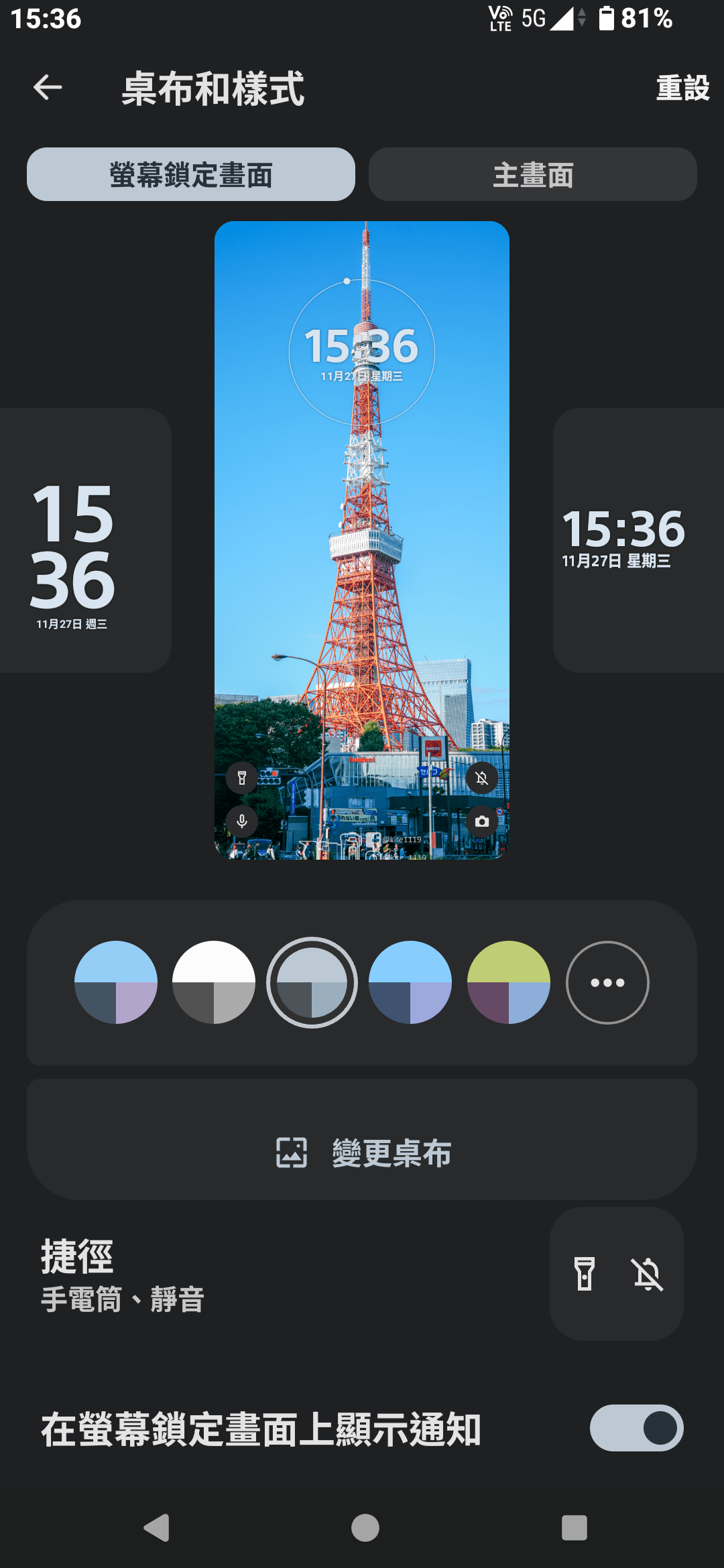724x1568 pixels.
Task: Go to the system home screen
Action: point(365,1528)
